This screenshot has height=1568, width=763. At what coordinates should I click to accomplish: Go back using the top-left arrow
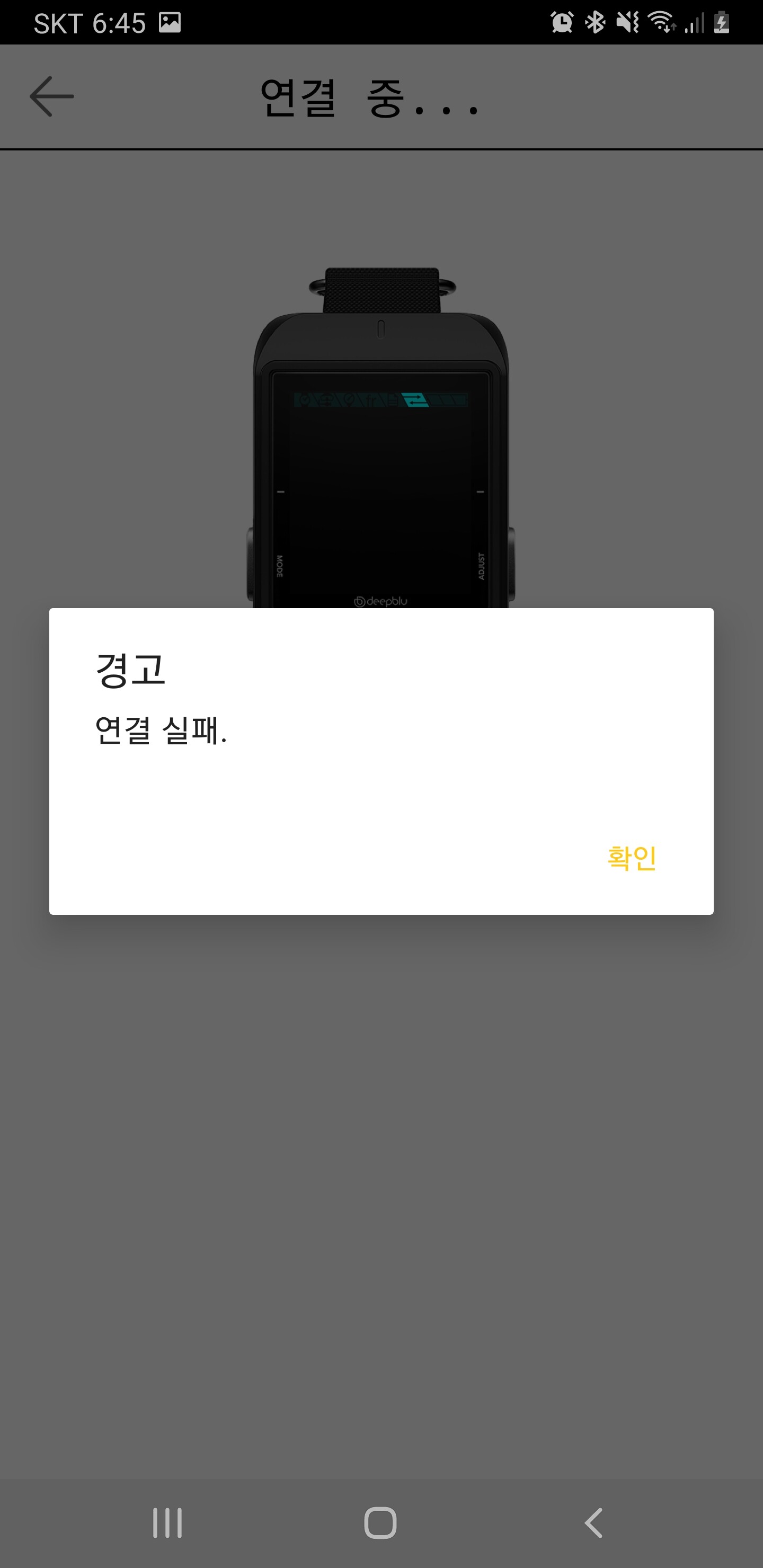coord(52,96)
